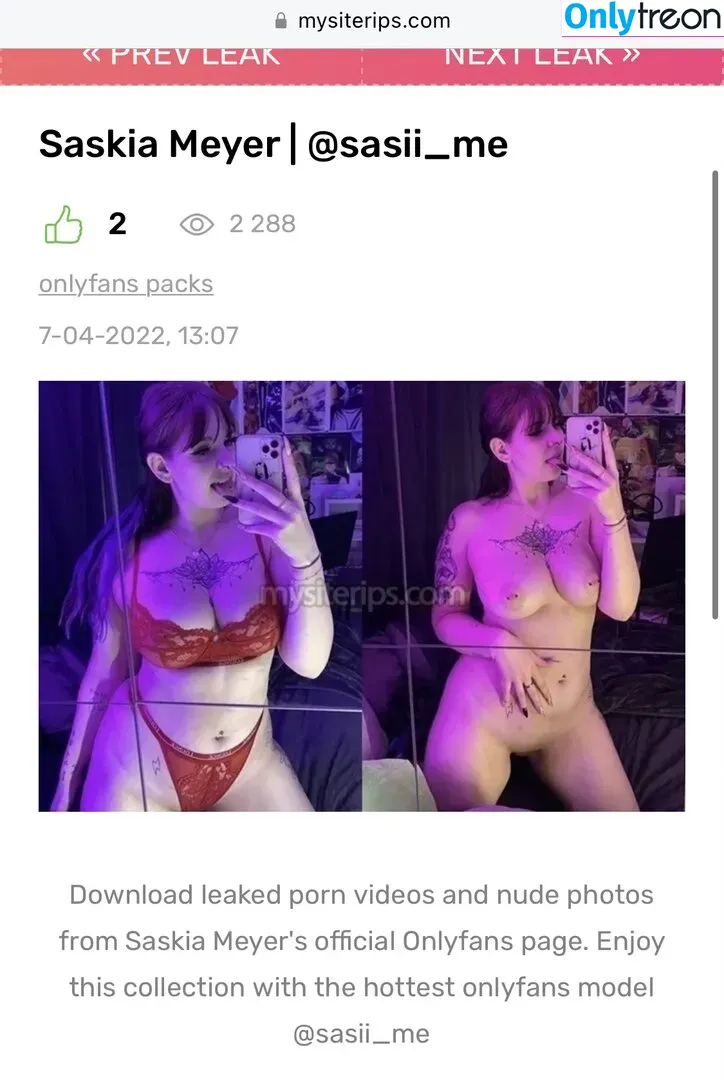Viewport: 724px width, 1080px height.
Task: Go to the previous leak page
Action: (181, 60)
